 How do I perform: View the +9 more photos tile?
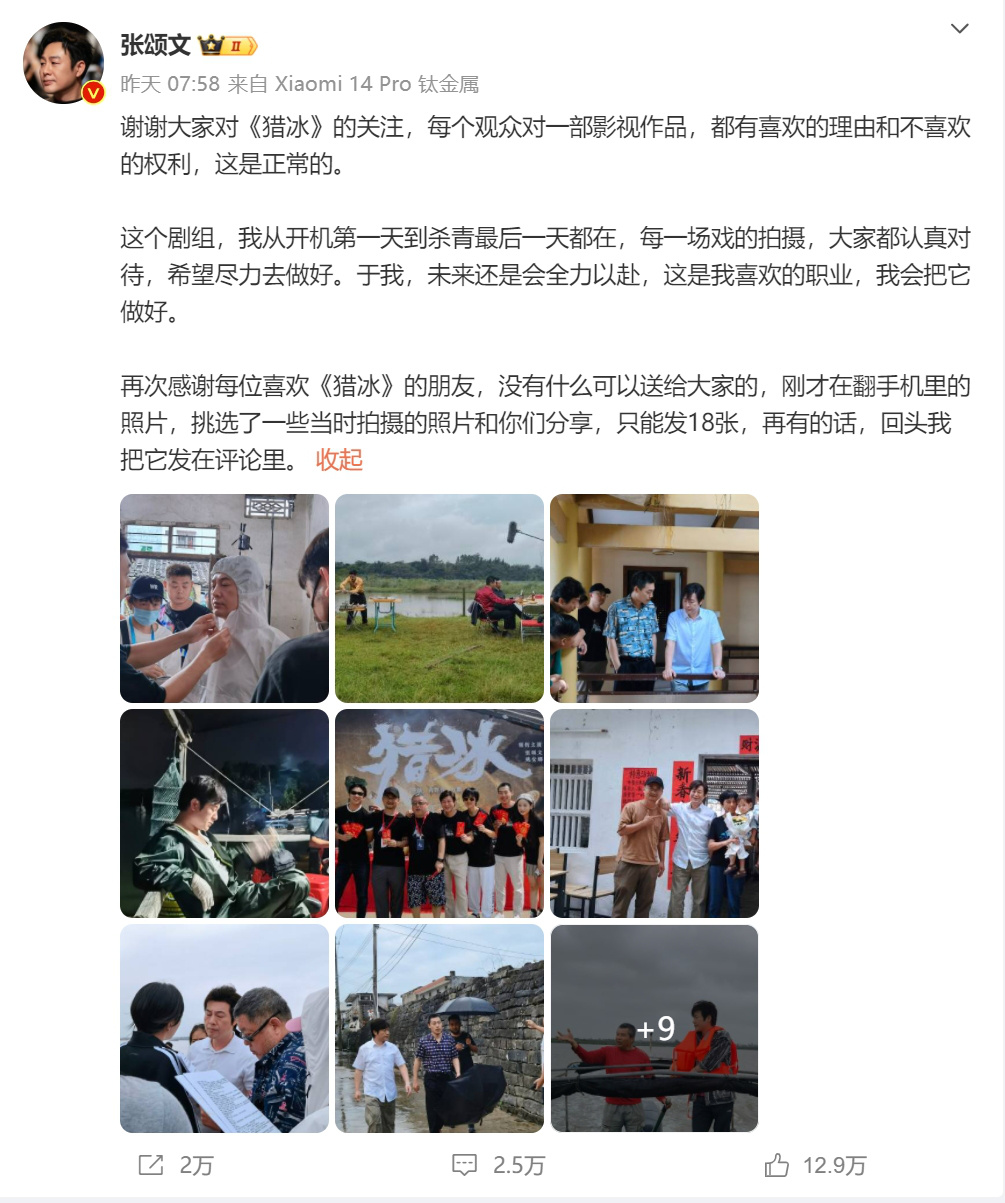(654, 1028)
